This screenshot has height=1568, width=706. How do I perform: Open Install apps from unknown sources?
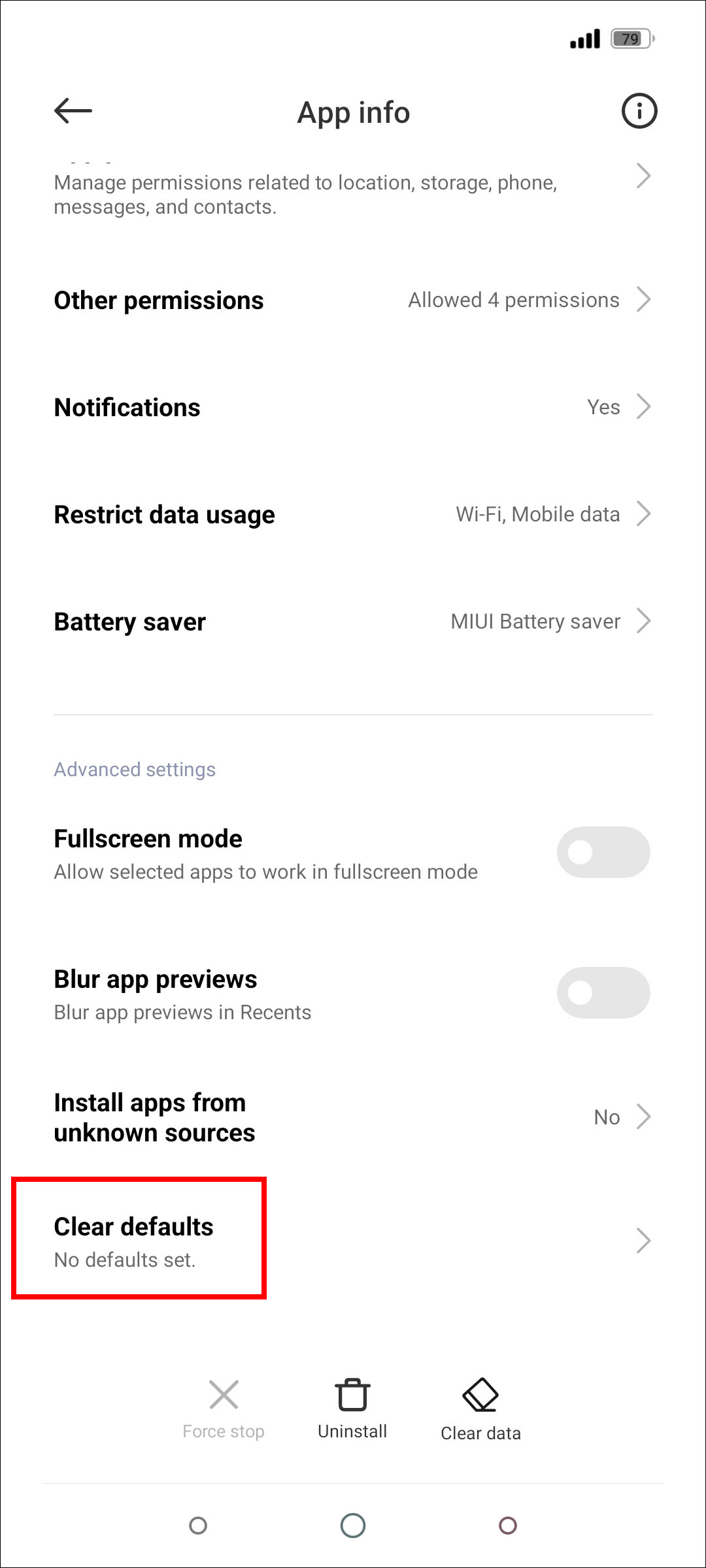(x=353, y=1117)
